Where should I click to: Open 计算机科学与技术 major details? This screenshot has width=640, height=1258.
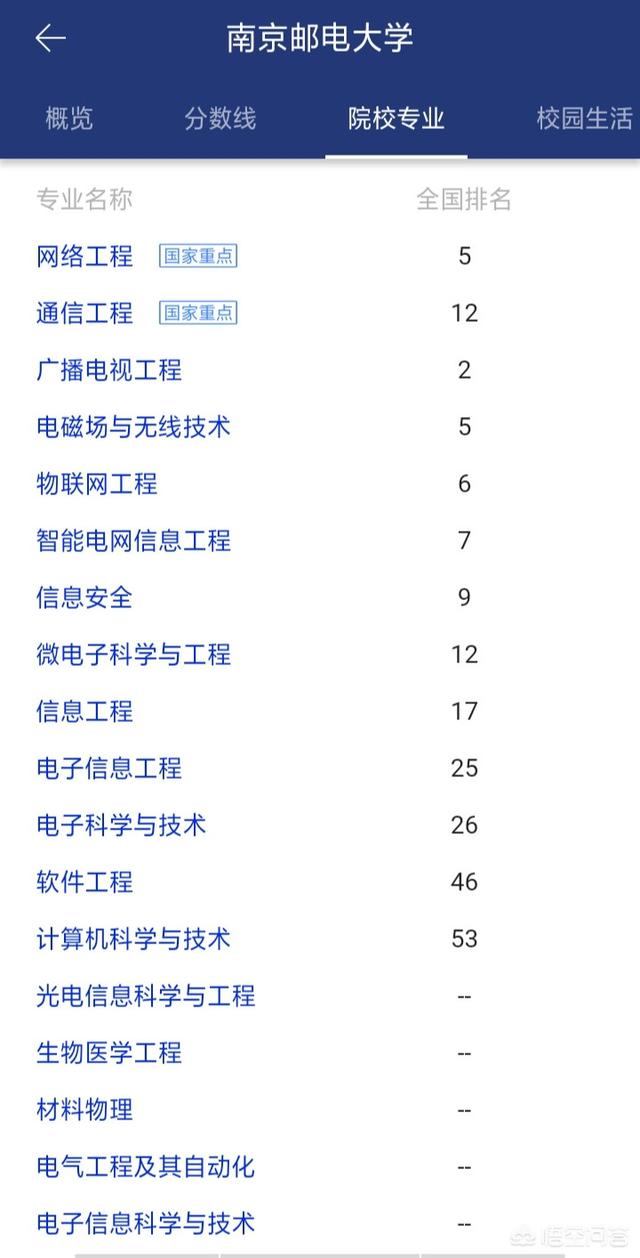coord(133,939)
